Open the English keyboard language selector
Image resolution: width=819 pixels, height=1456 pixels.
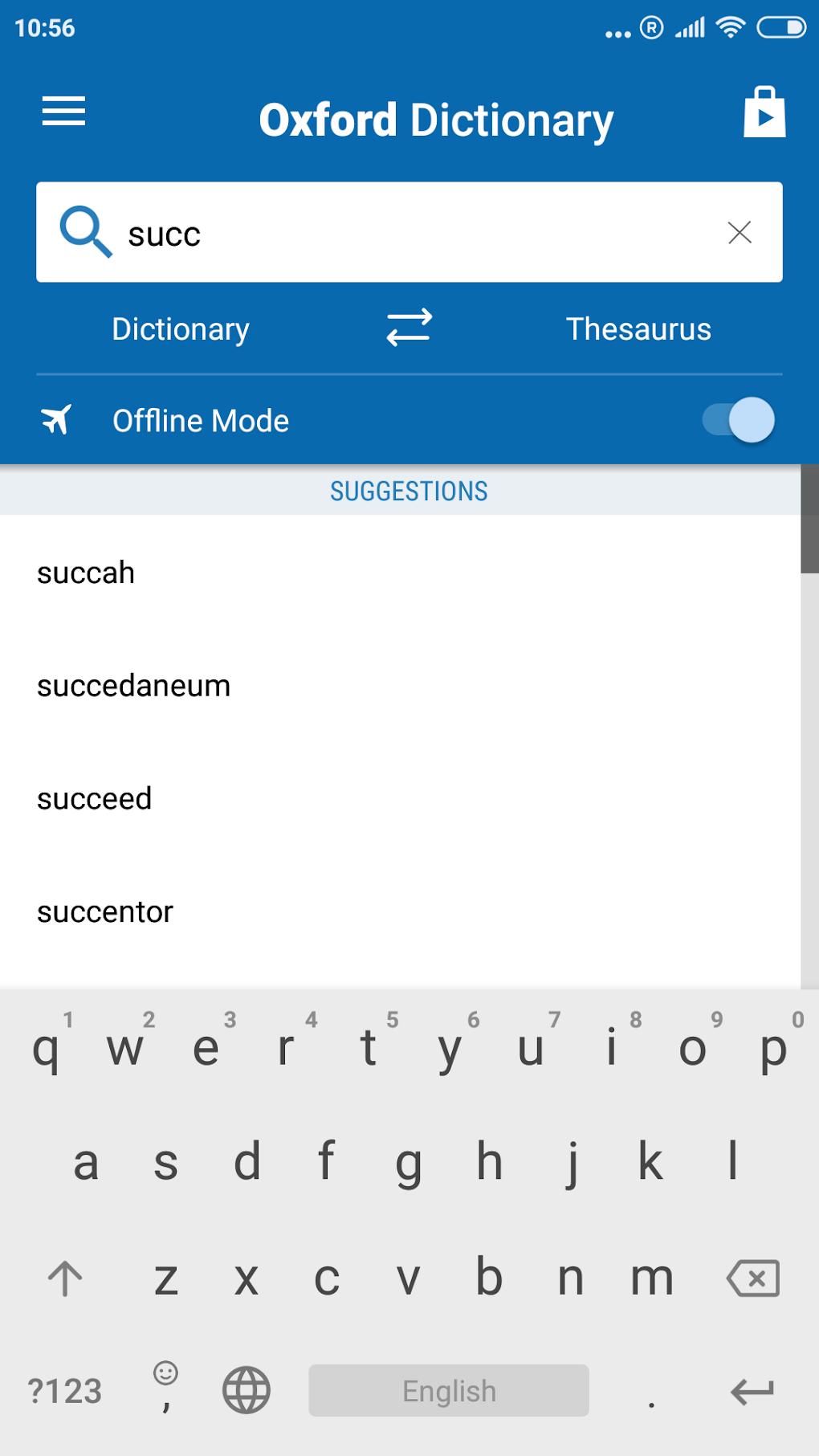point(448,1390)
